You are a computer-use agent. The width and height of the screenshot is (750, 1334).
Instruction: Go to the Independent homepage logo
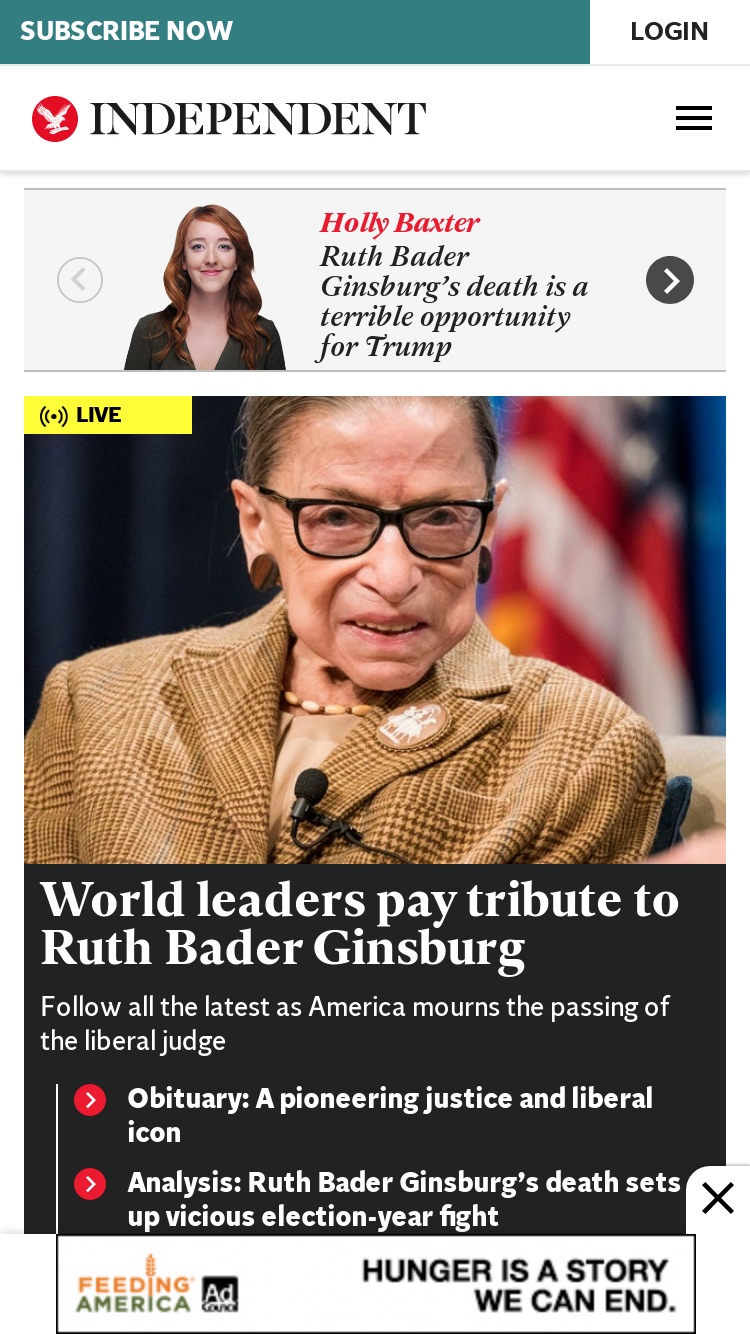coord(229,119)
